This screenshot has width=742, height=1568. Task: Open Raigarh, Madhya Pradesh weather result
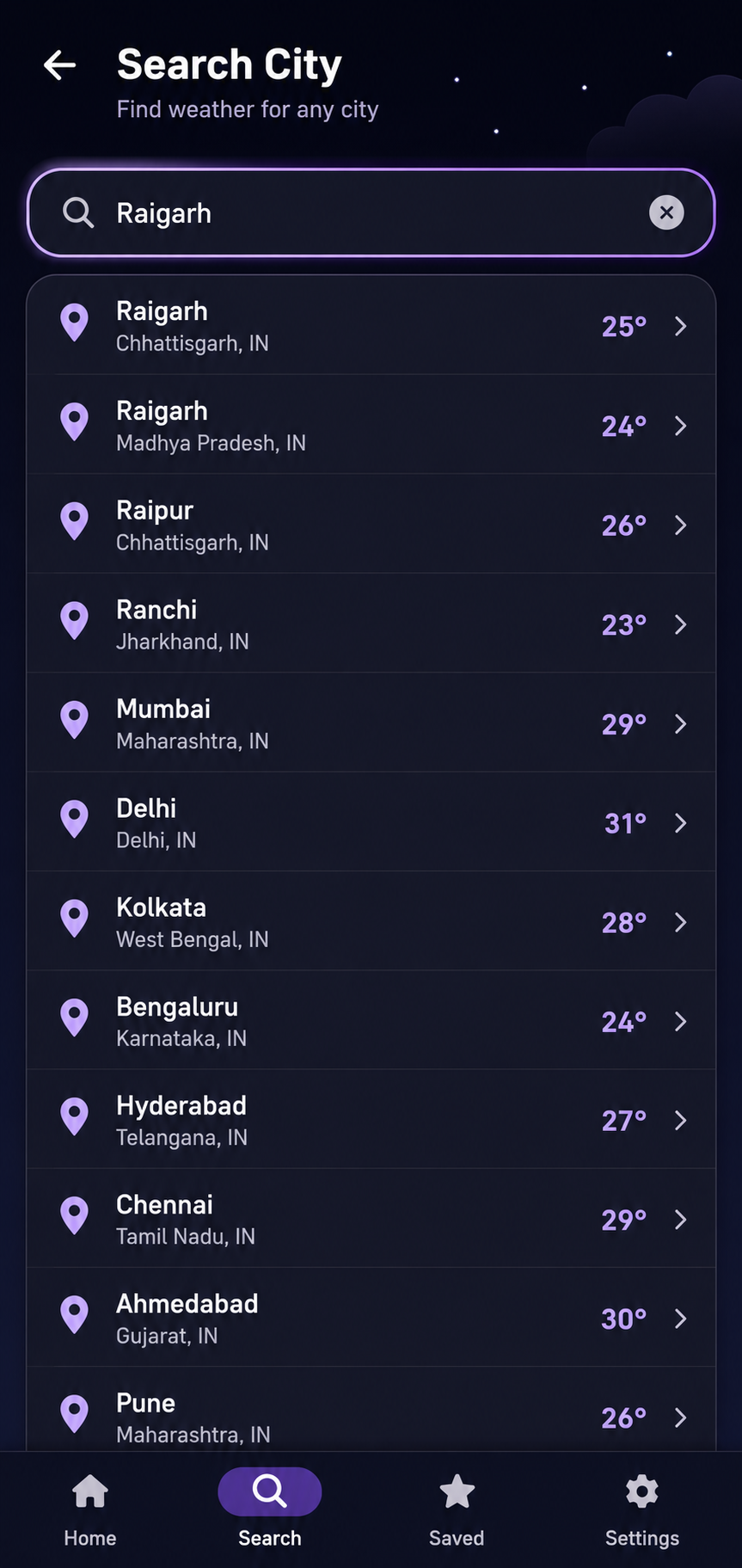[x=371, y=425]
